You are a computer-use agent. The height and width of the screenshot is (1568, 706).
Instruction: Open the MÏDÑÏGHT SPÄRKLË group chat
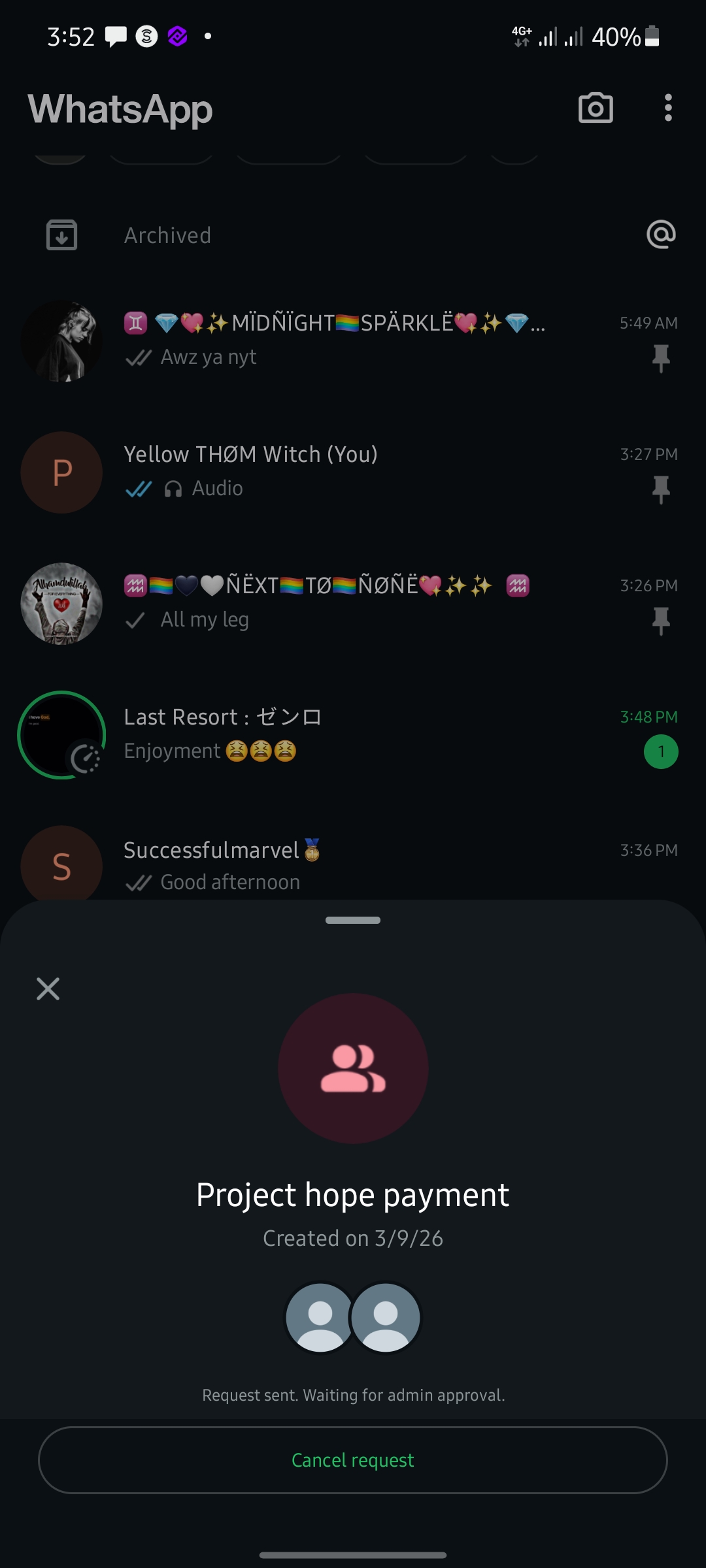point(366,340)
